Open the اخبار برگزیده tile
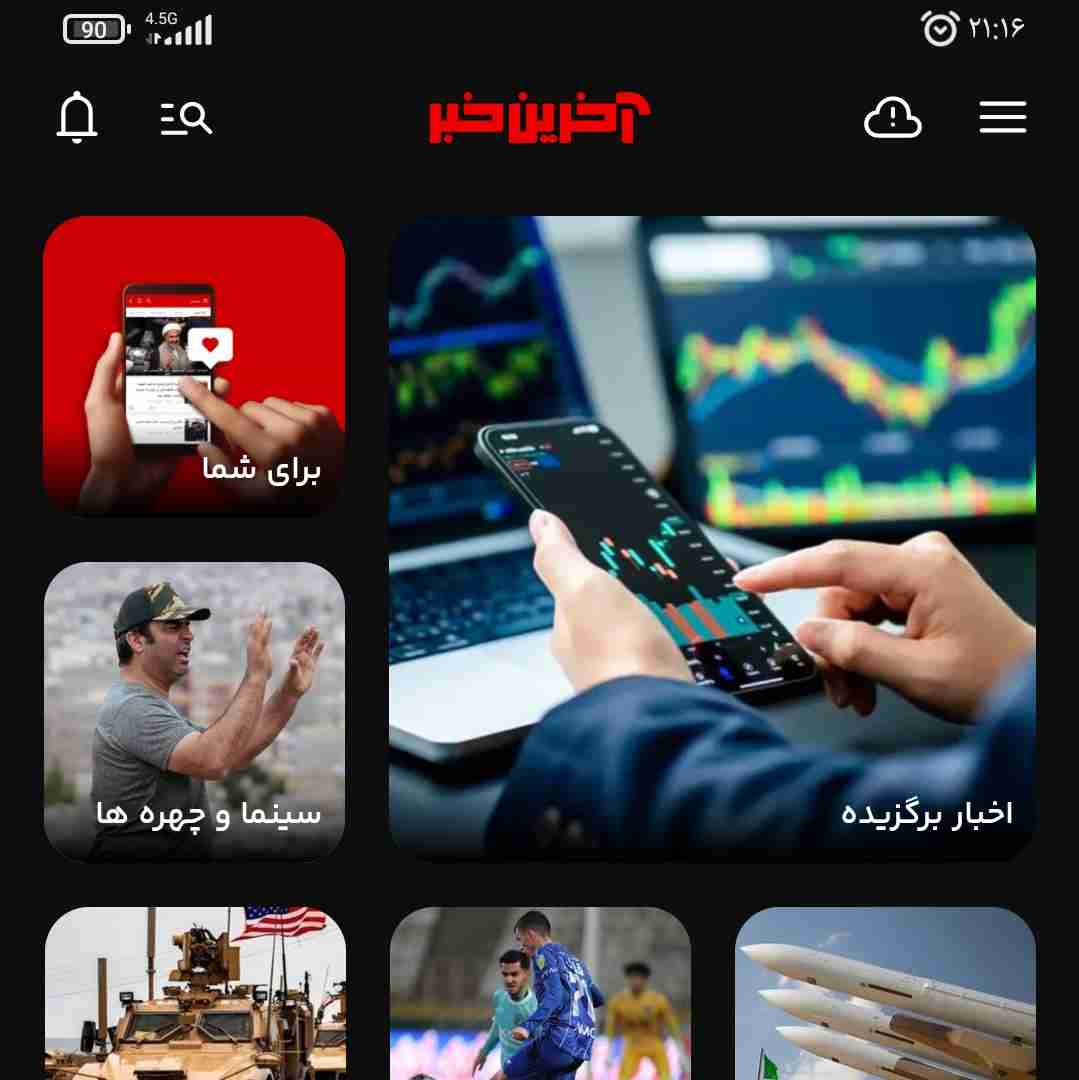The width and height of the screenshot is (1079, 1080). click(x=712, y=538)
